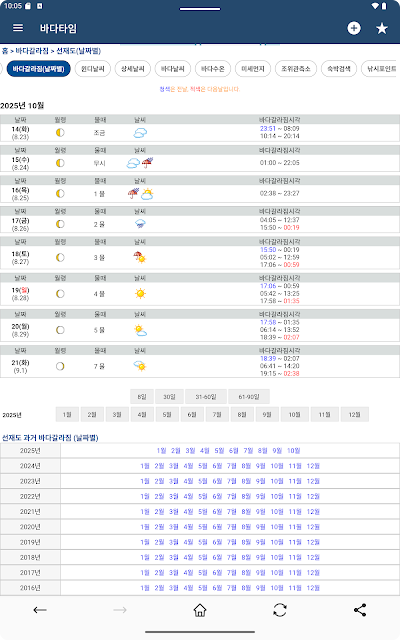Select the 윈디날씨 chip
This screenshot has height=640, width=400.
[93, 69]
